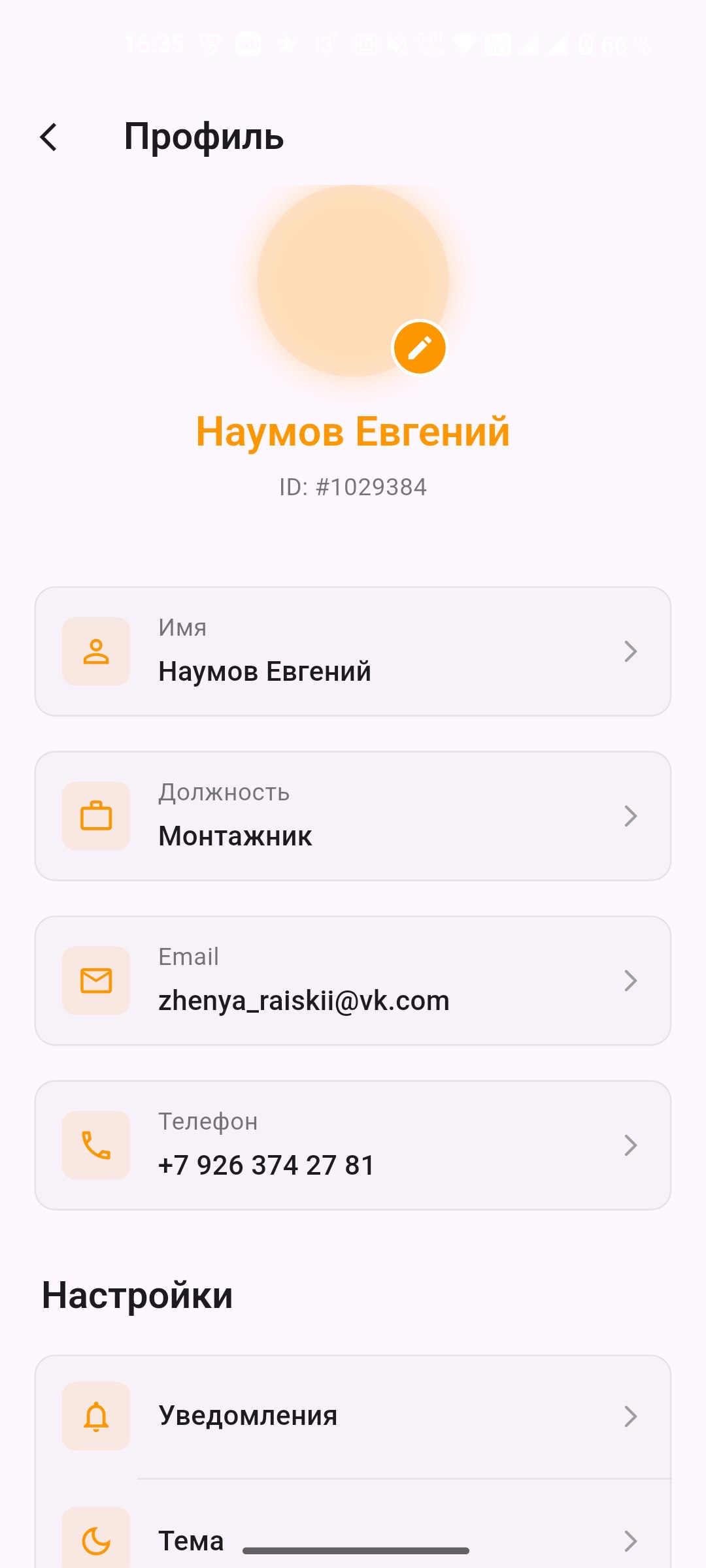Screen dimensions: 706x1568
Task: Select the ID #1029384 text
Action: click(353, 486)
